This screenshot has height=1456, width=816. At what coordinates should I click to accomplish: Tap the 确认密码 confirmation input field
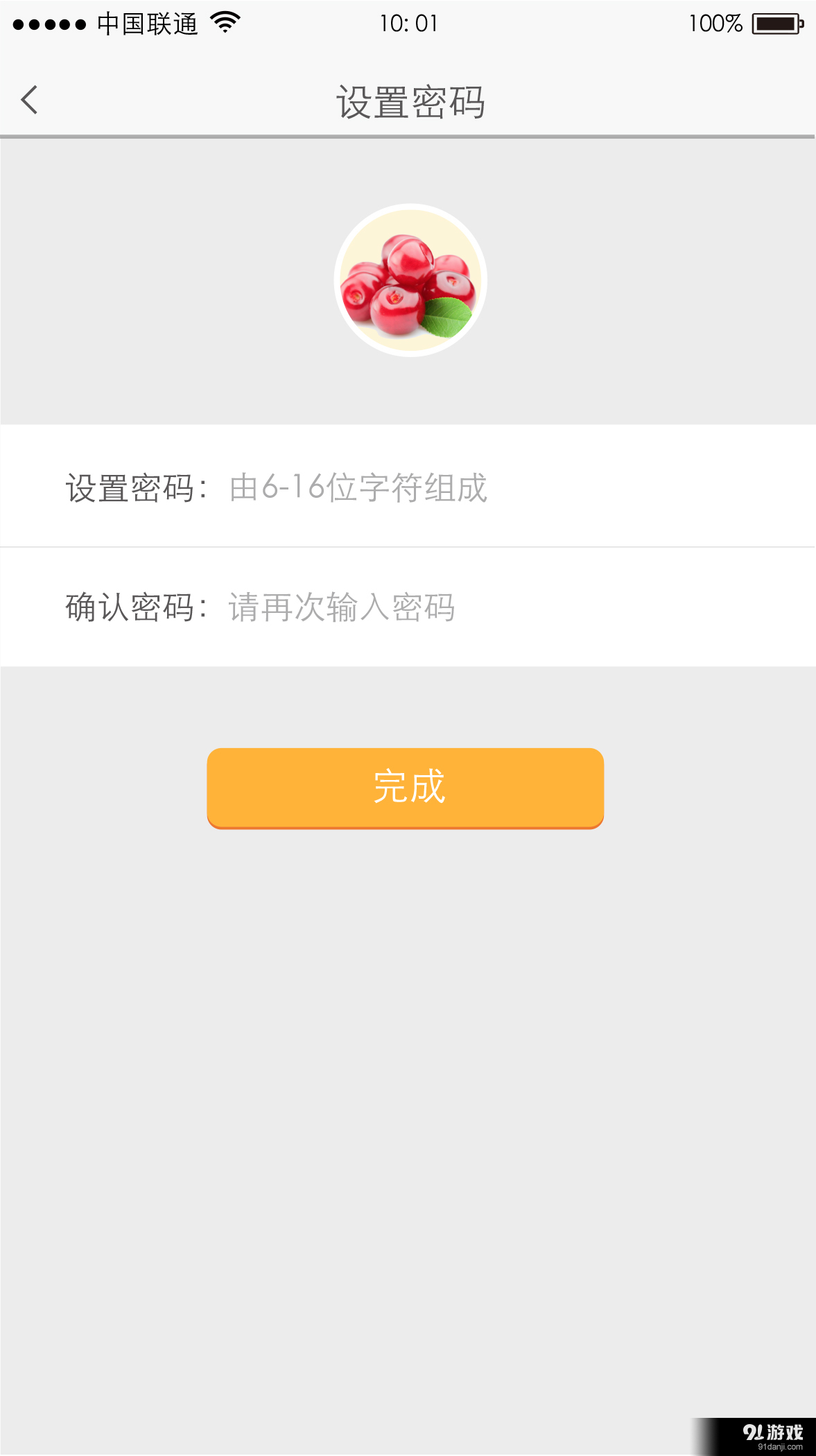click(x=485, y=608)
